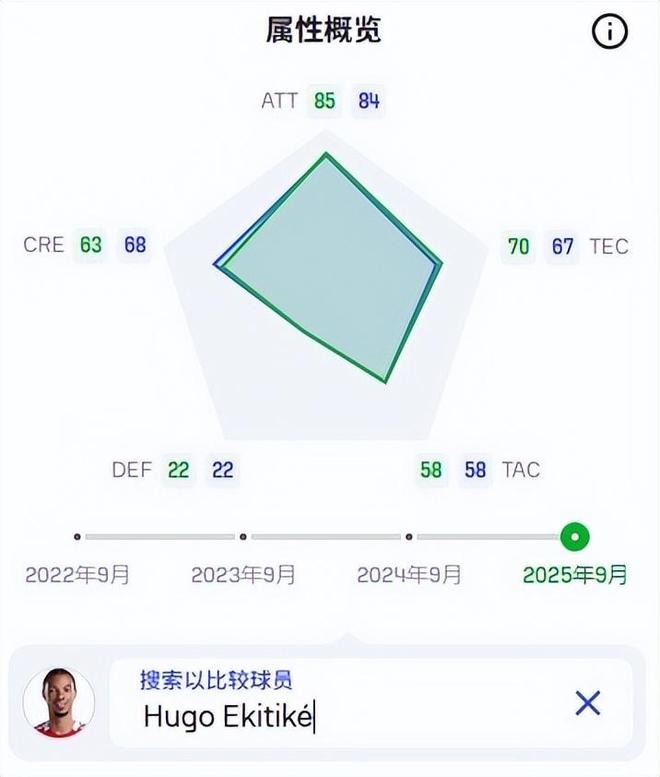Viewport: 660px width, 777px height.
Task: Select the 2023年9月 timeline point
Action: (x=243, y=537)
